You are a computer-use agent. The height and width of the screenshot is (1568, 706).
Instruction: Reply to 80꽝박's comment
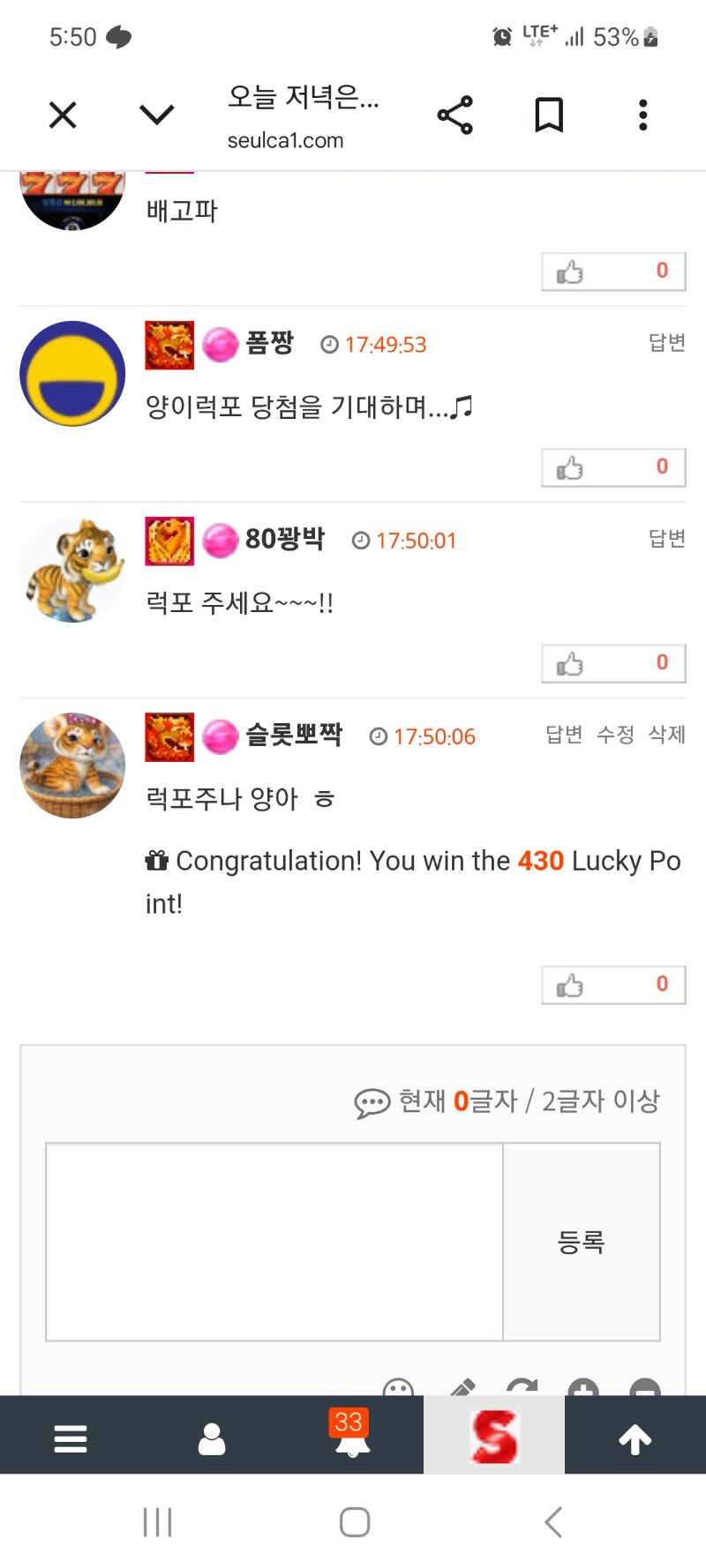666,538
